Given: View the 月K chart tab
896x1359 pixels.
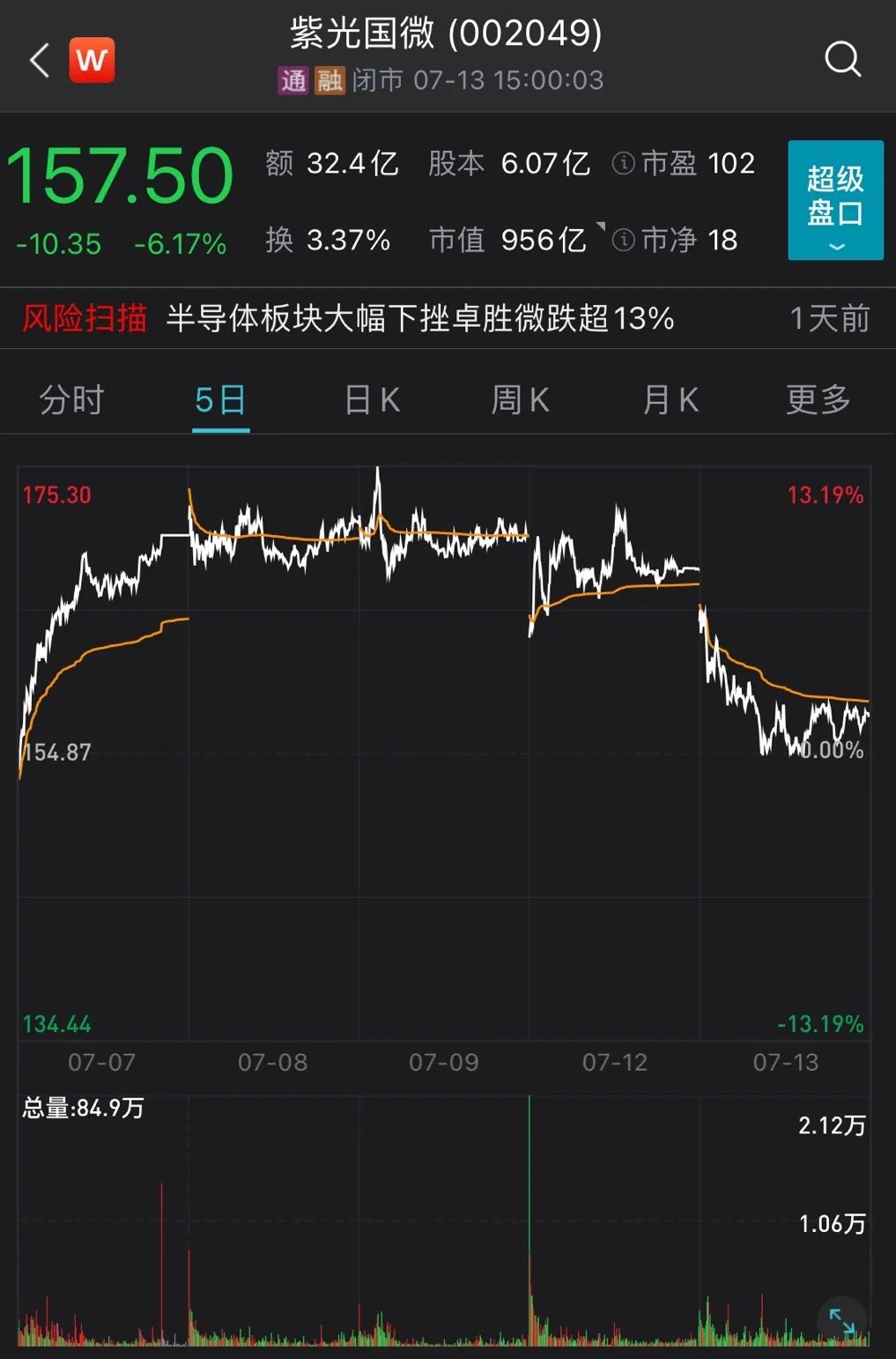Looking at the screenshot, I should [670, 400].
